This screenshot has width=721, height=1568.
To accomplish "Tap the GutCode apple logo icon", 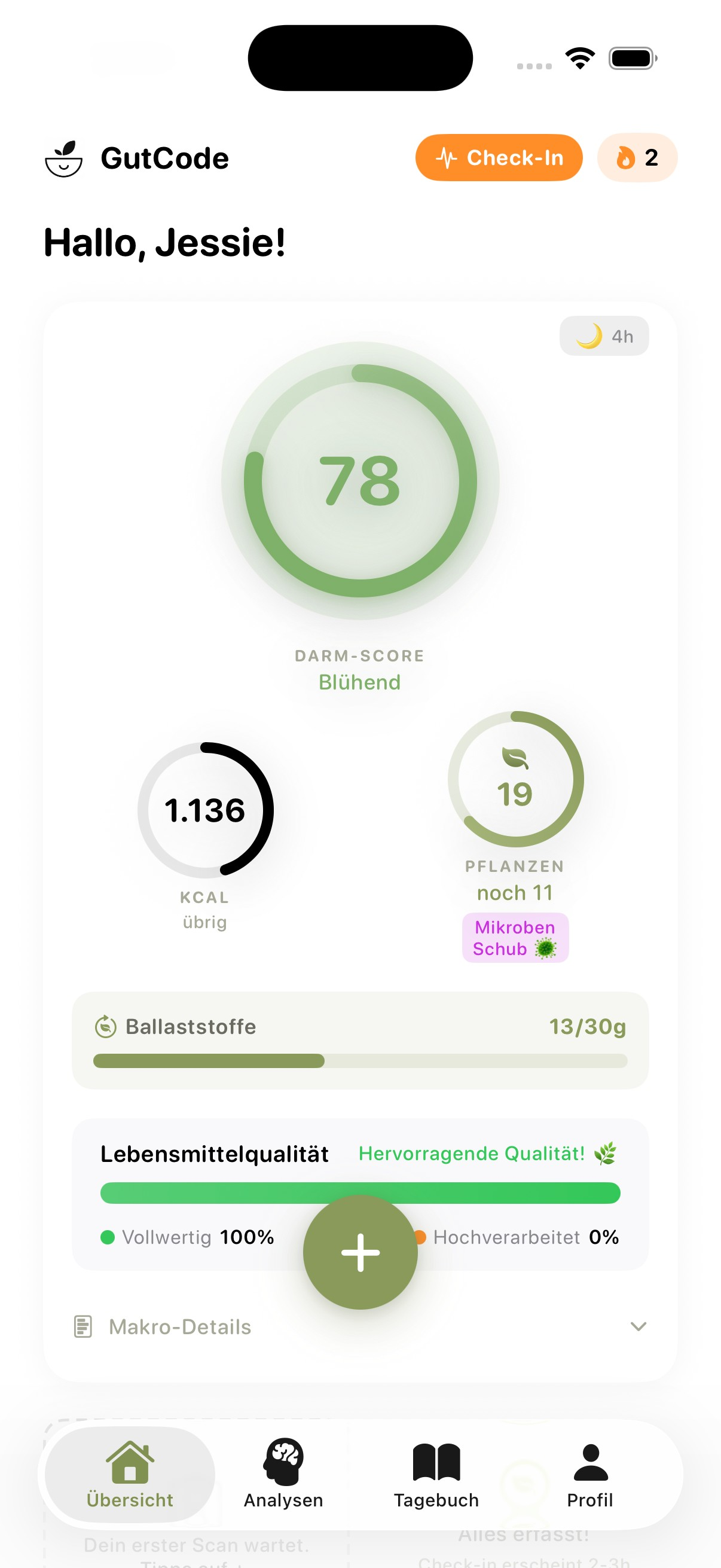I will coord(65,159).
